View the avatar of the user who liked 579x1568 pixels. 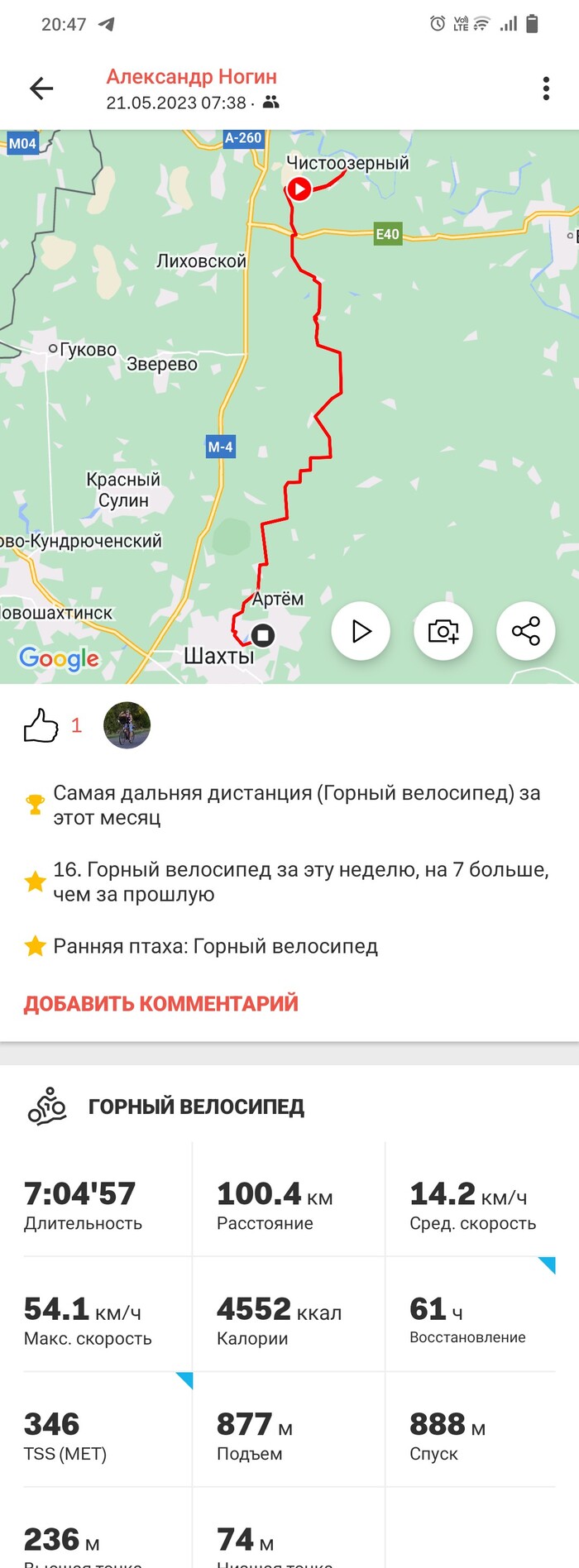[127, 725]
